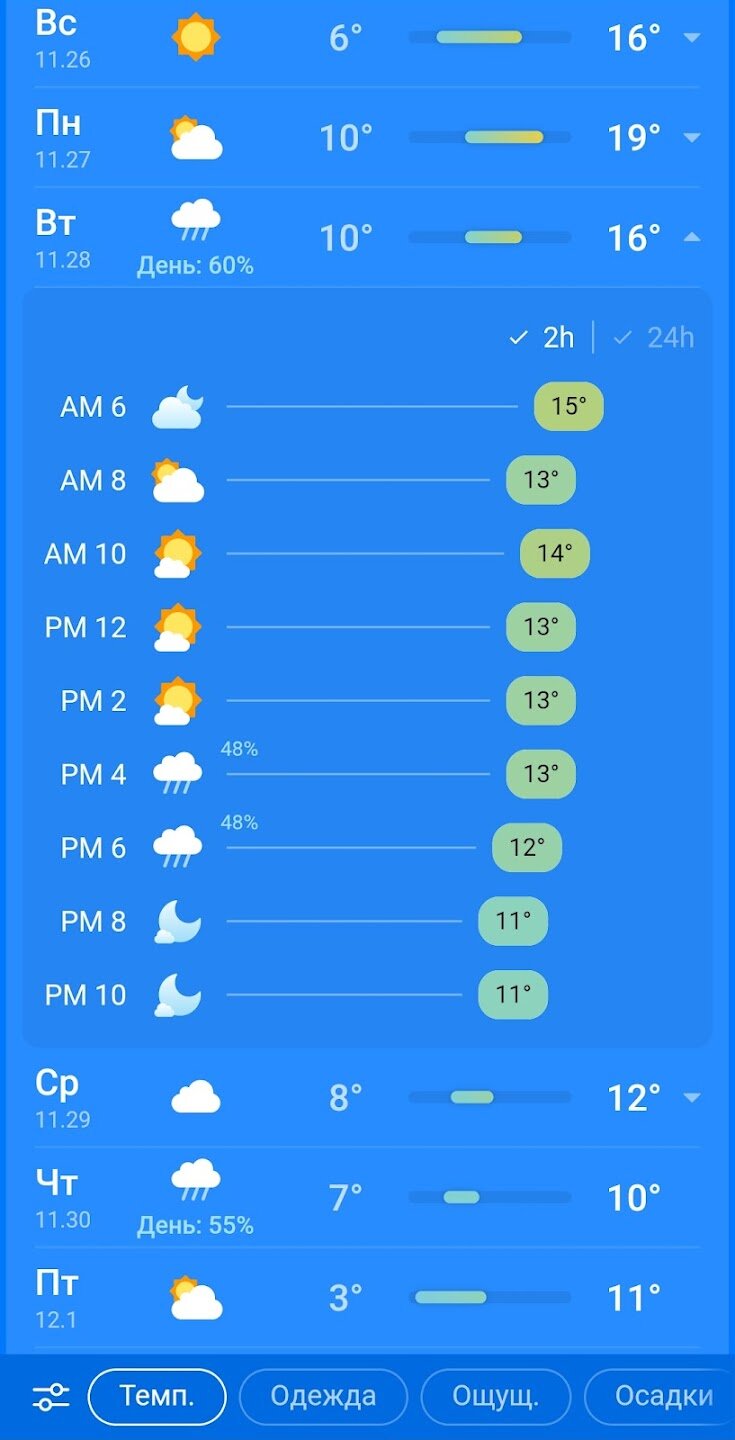
Task: Open the Чт 11.30 day forecast
Action: point(367,1197)
